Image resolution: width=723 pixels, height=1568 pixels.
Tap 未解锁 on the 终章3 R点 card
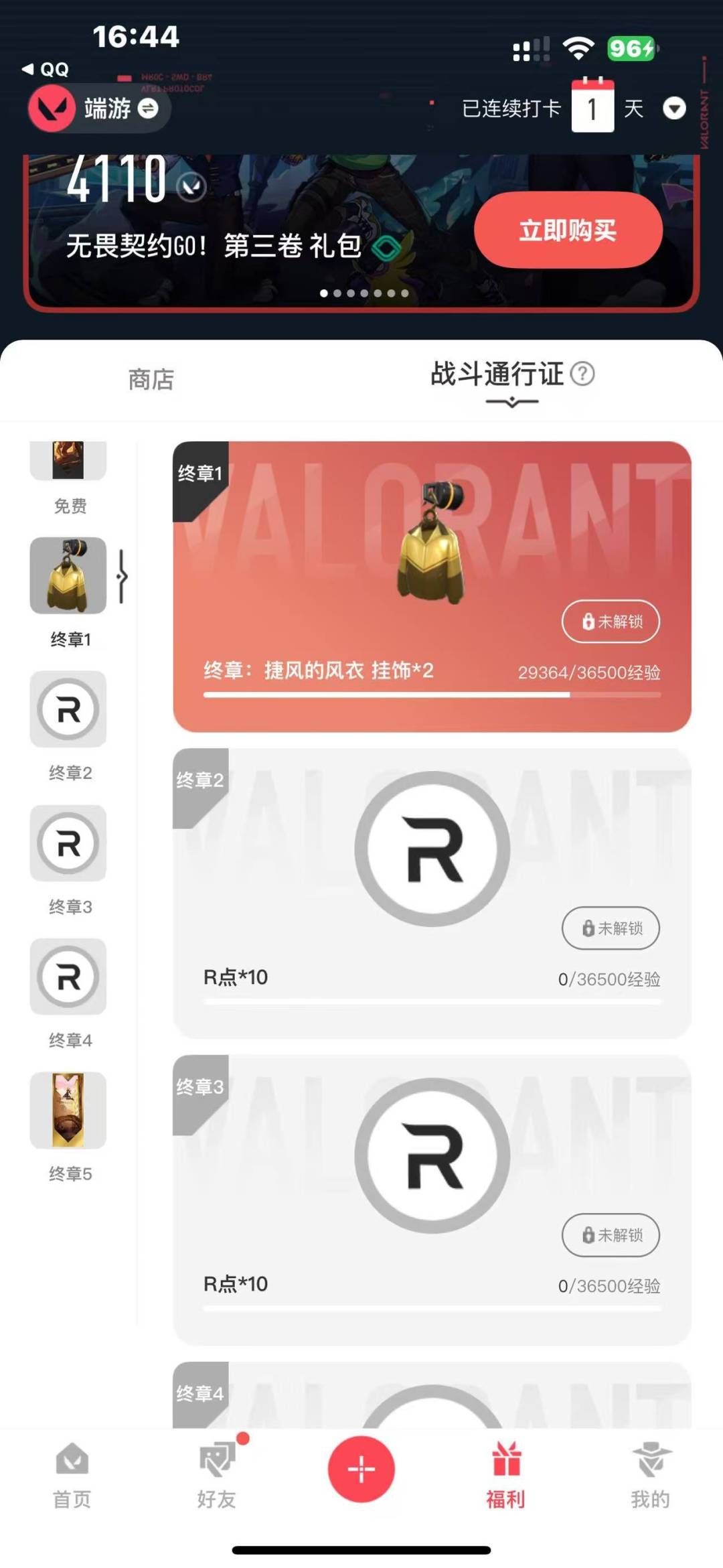tap(611, 1235)
